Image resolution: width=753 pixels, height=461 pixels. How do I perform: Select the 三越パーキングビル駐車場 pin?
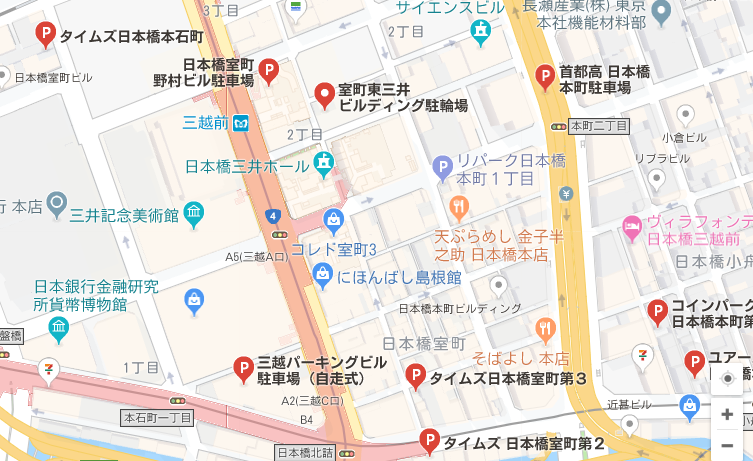coord(243,369)
